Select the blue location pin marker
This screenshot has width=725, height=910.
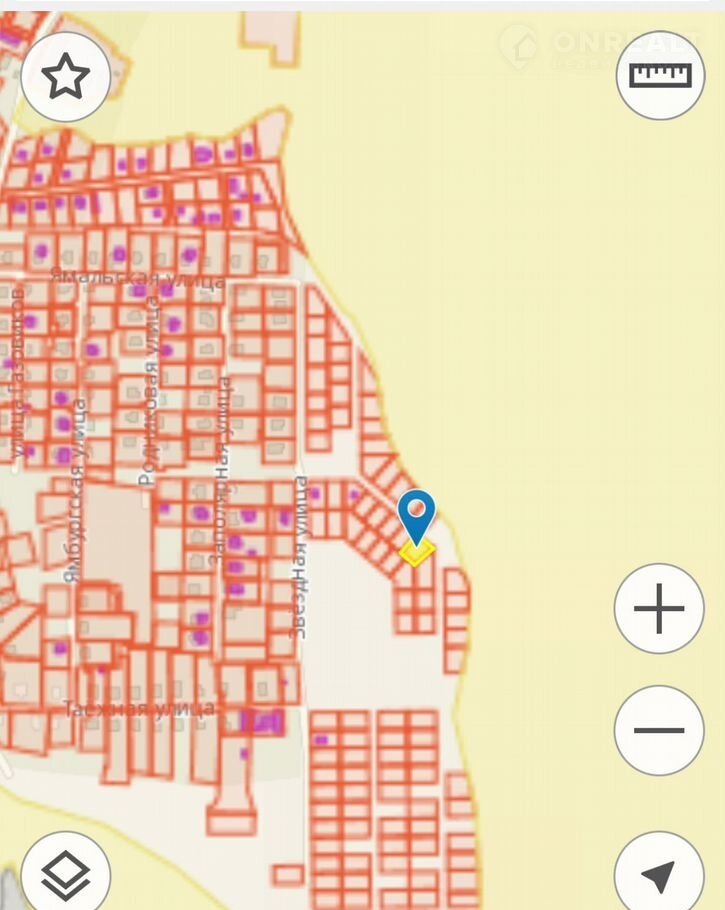click(416, 517)
